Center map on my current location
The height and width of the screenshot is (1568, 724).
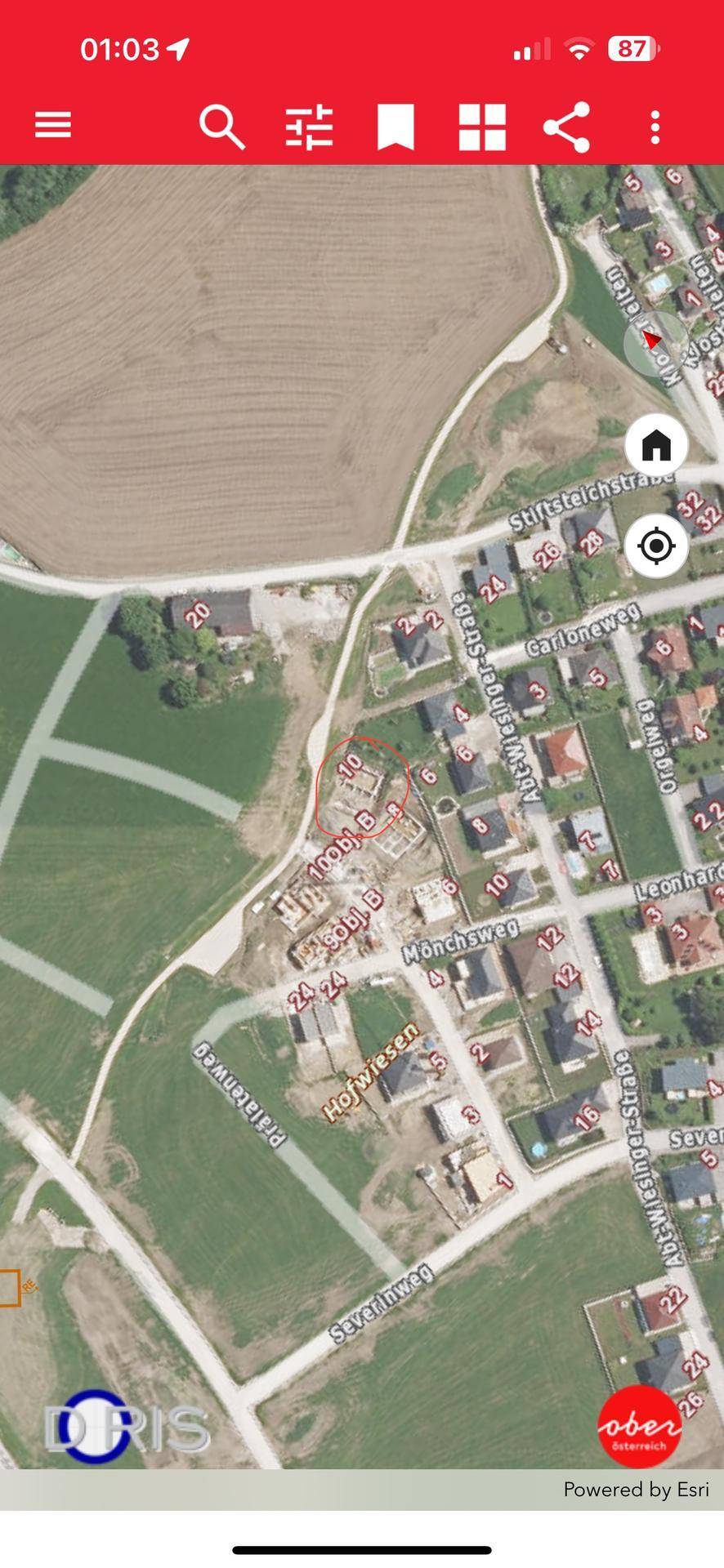click(656, 546)
